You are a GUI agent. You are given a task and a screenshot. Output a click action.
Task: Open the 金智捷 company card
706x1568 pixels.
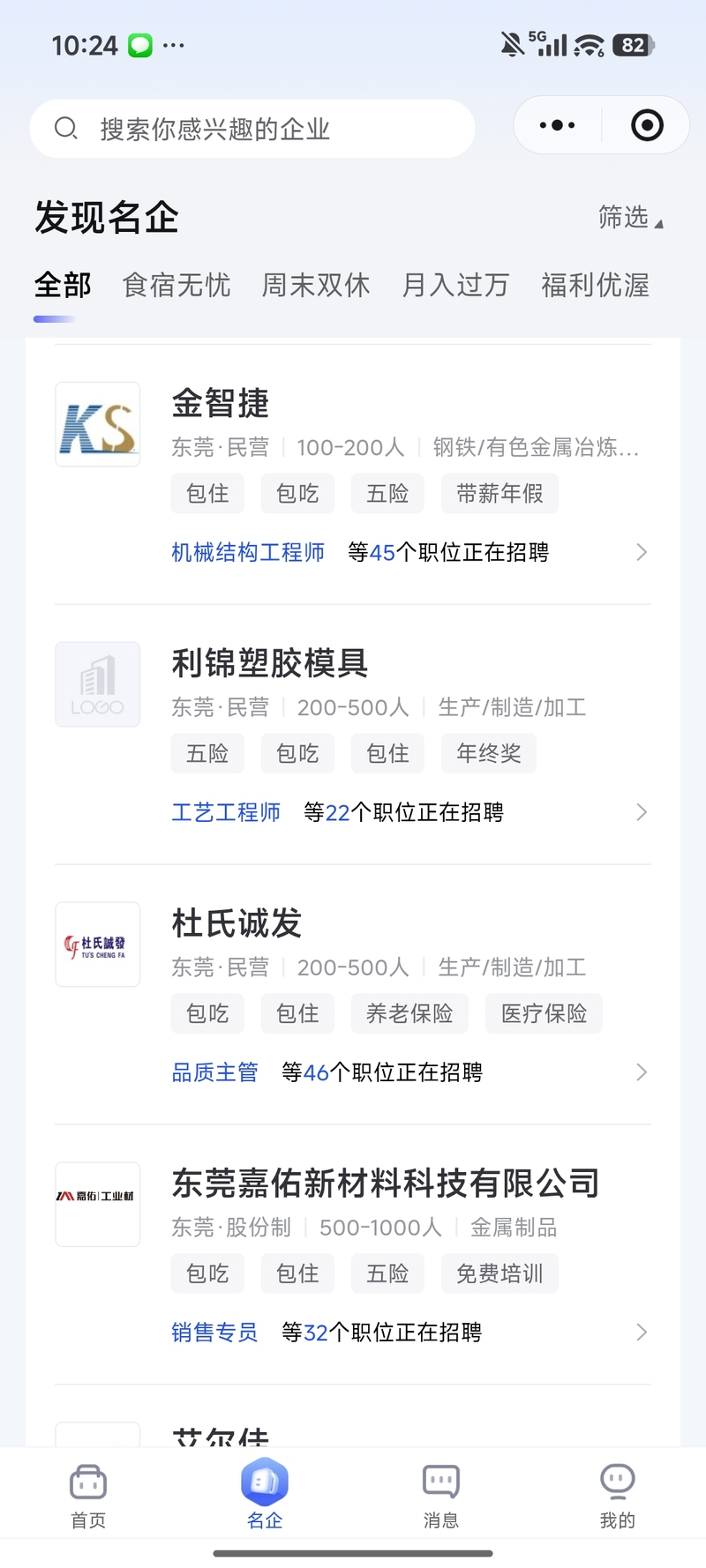coord(353,474)
